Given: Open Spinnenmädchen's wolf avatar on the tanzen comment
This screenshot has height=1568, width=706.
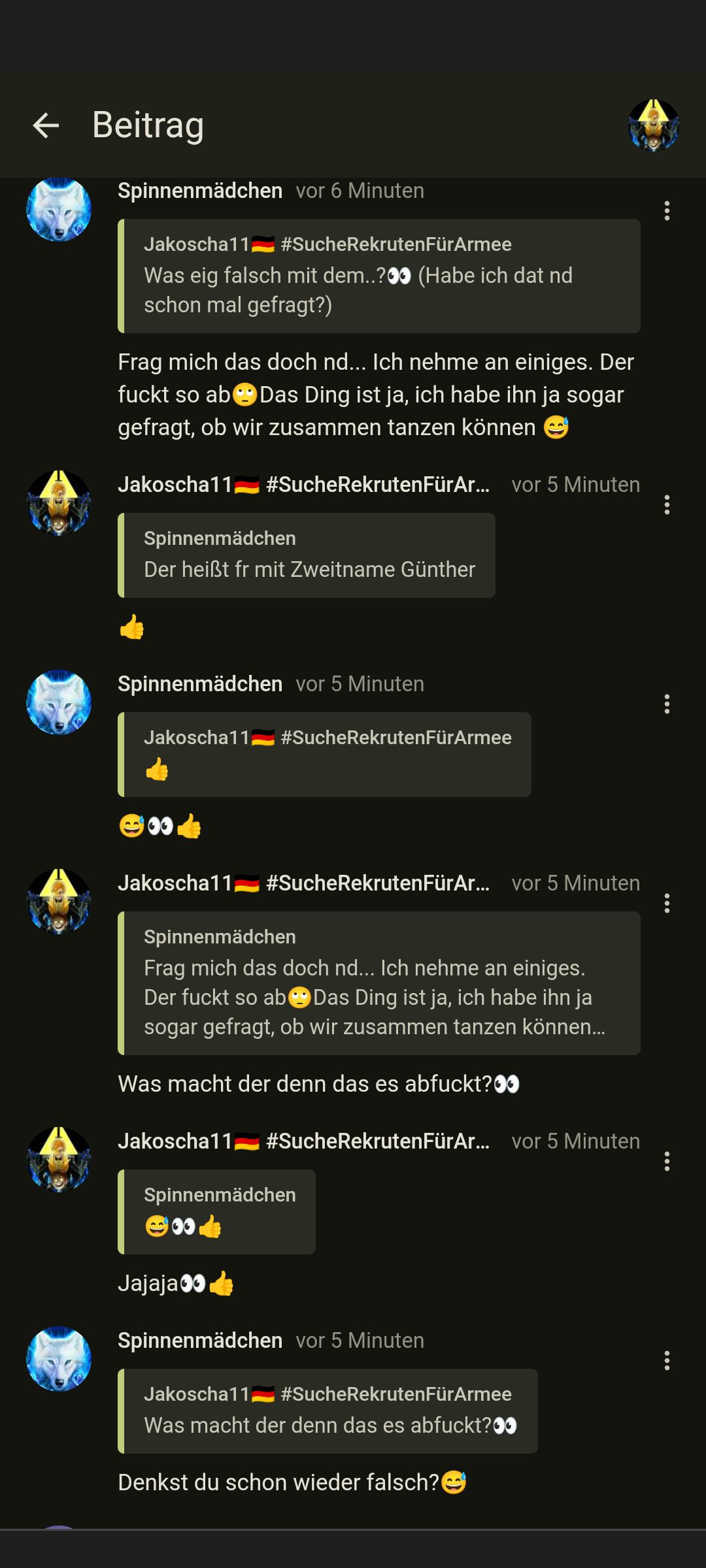Looking at the screenshot, I should [x=59, y=209].
